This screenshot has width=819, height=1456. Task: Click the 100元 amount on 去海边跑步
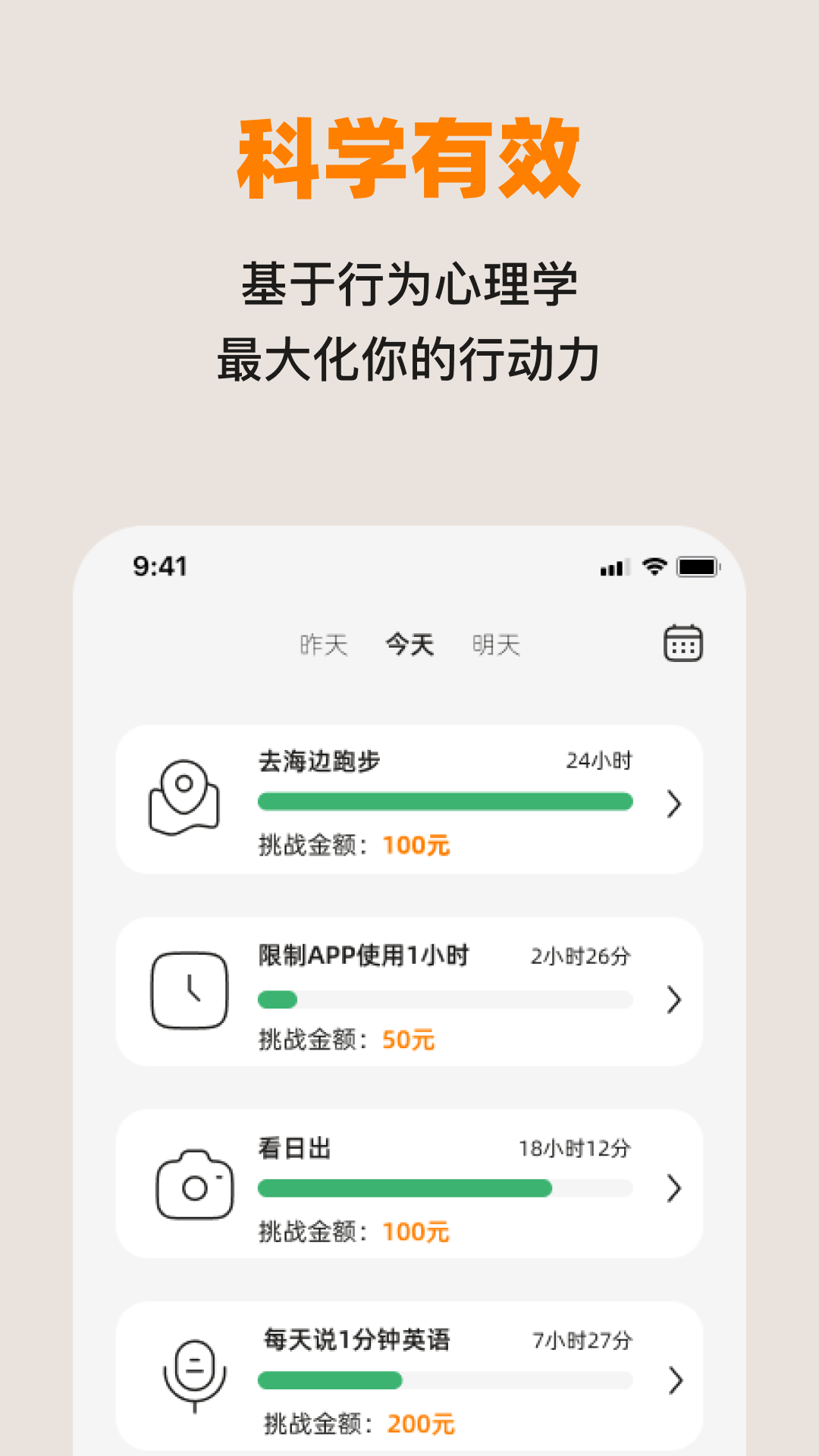click(x=416, y=844)
